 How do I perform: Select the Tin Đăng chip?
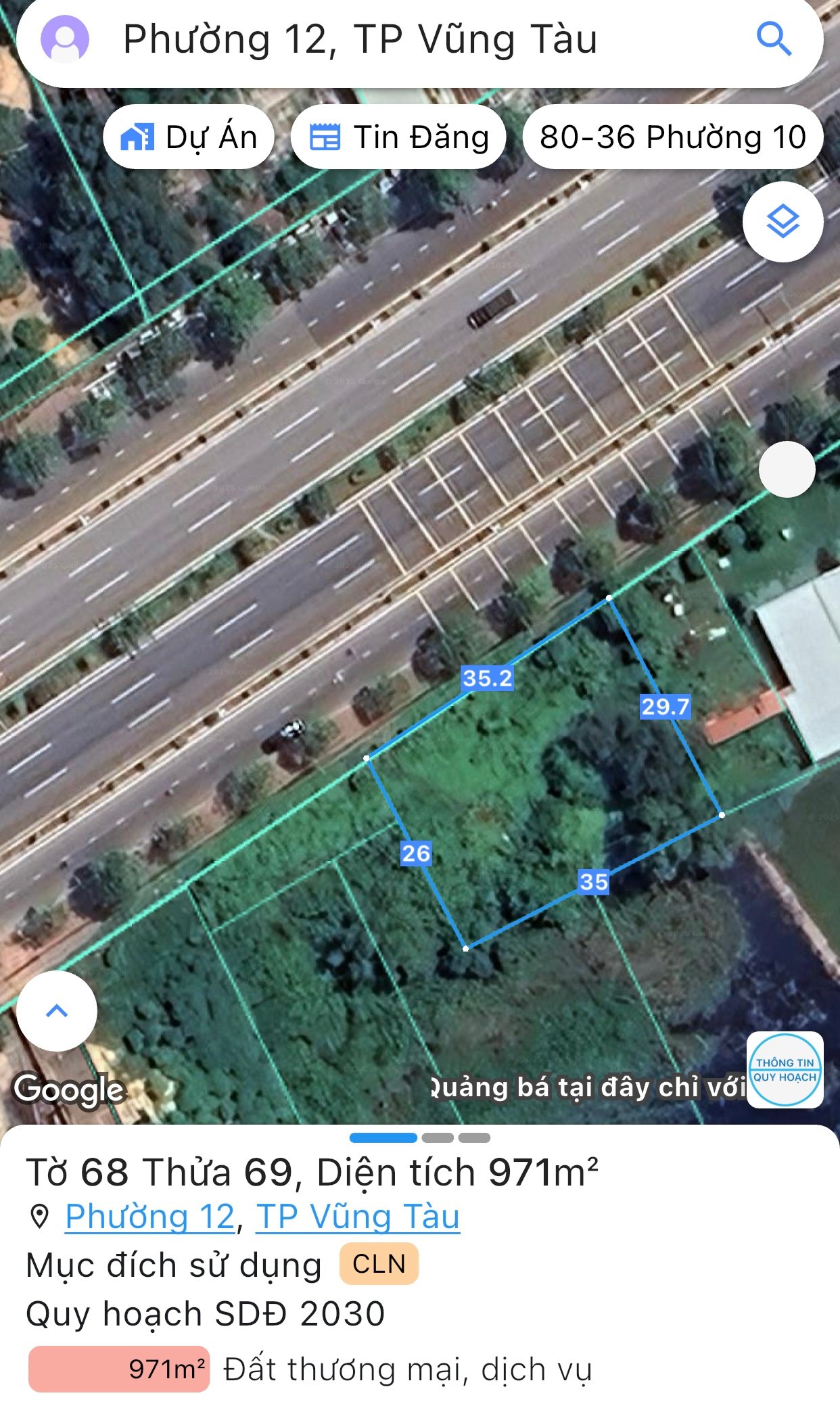[x=399, y=137]
